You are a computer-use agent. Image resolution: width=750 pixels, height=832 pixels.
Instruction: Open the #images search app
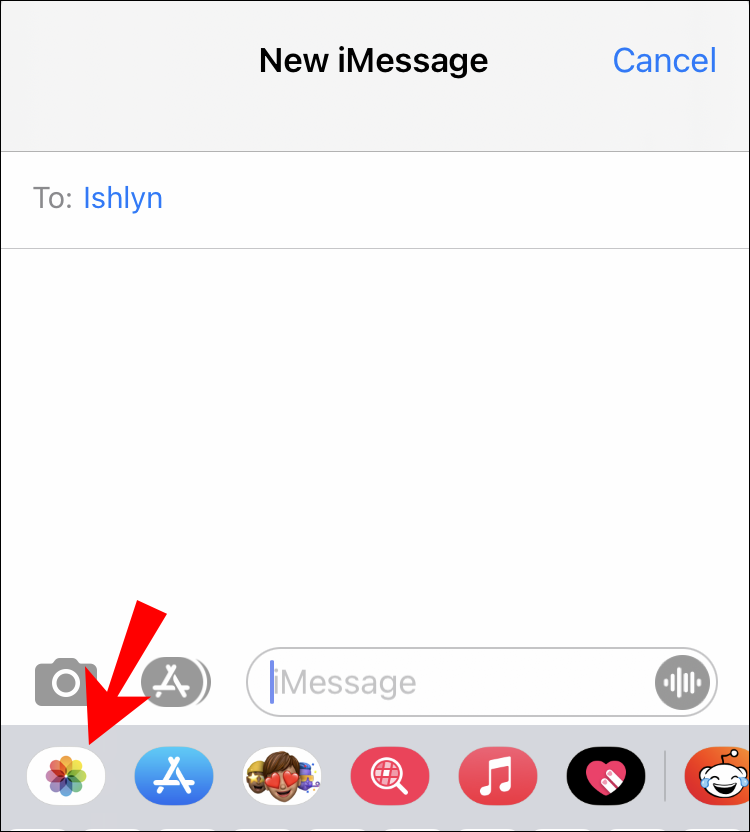(x=390, y=775)
